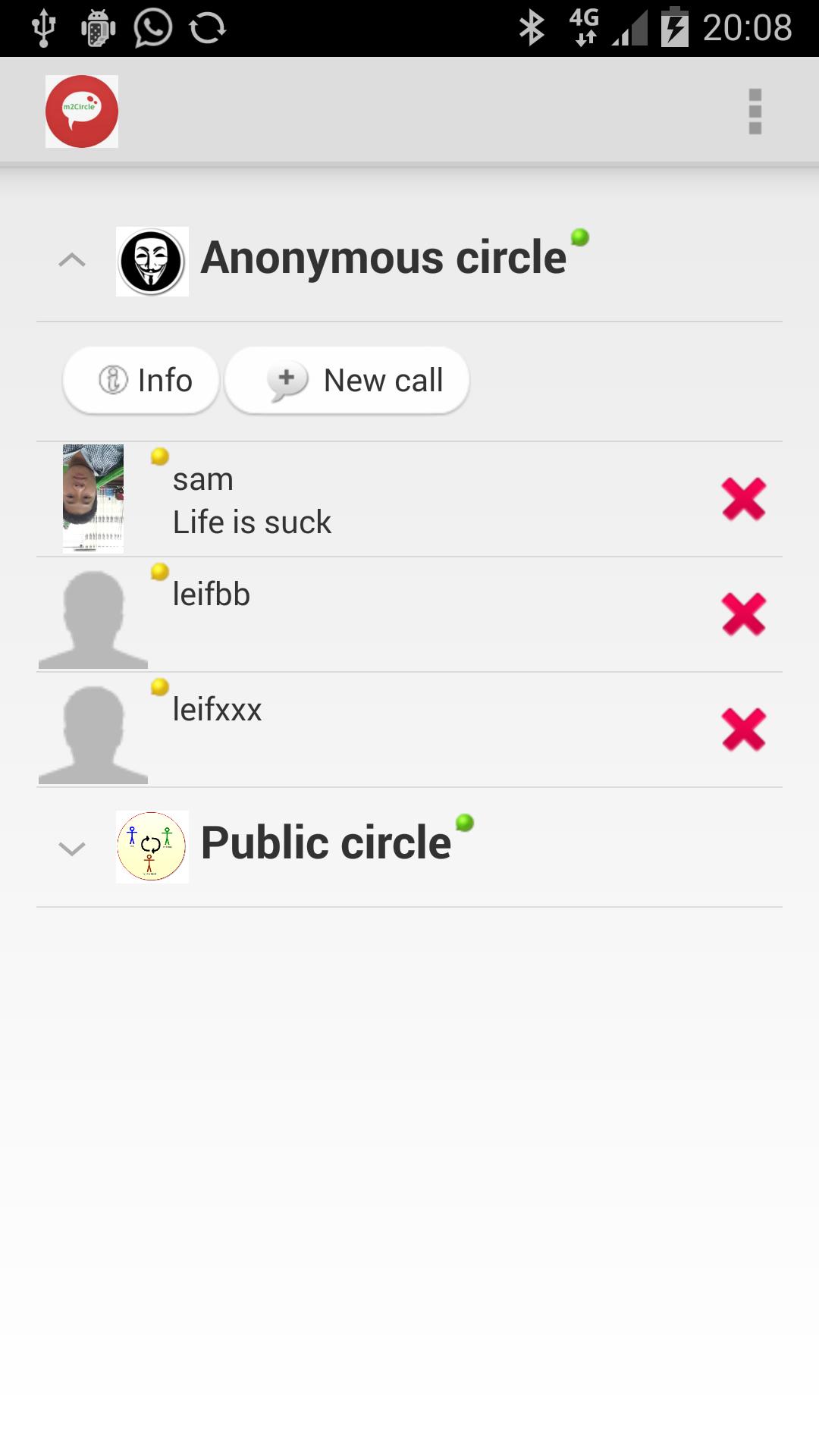Open the m2Circle app logo icon
This screenshot has height=1456, width=819.
click(82, 110)
